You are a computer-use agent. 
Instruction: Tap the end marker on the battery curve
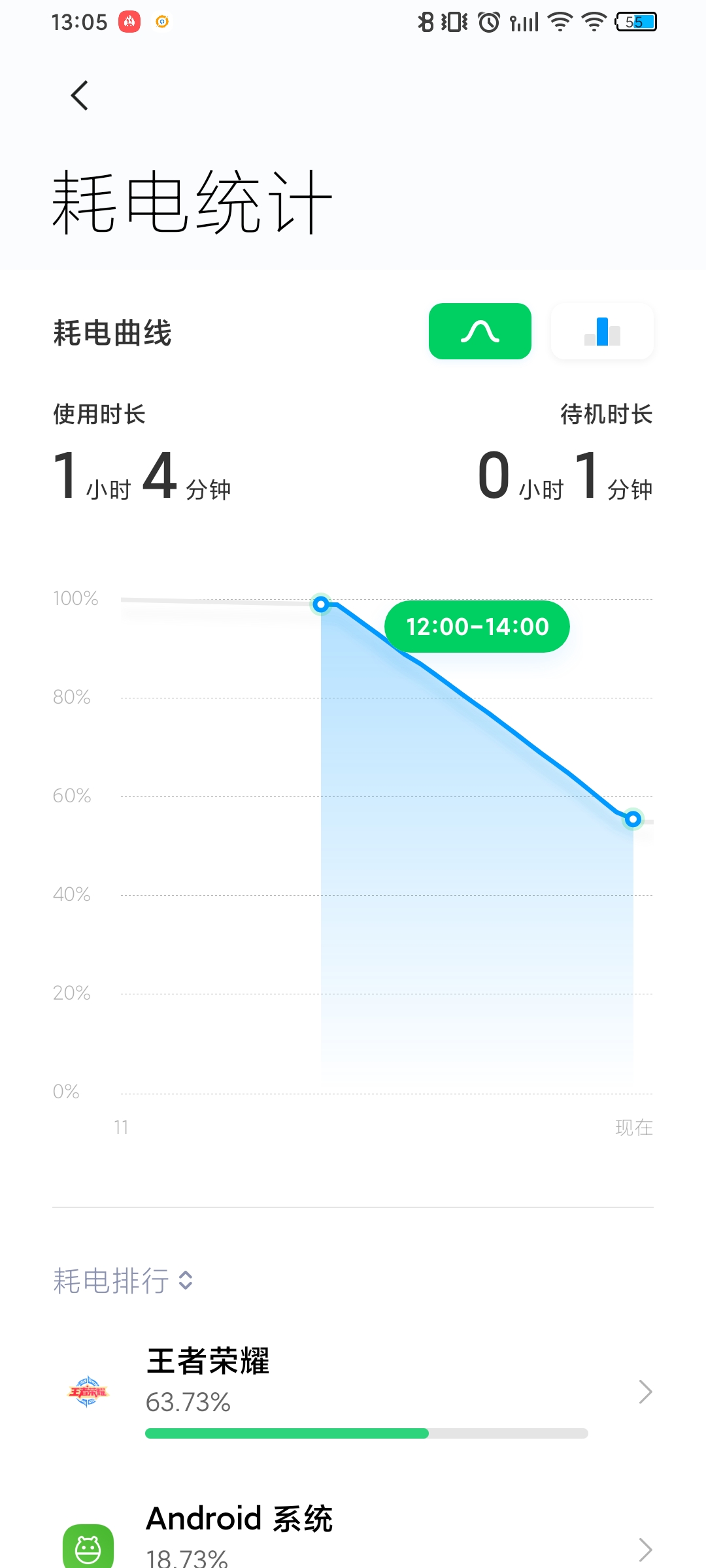tap(633, 819)
